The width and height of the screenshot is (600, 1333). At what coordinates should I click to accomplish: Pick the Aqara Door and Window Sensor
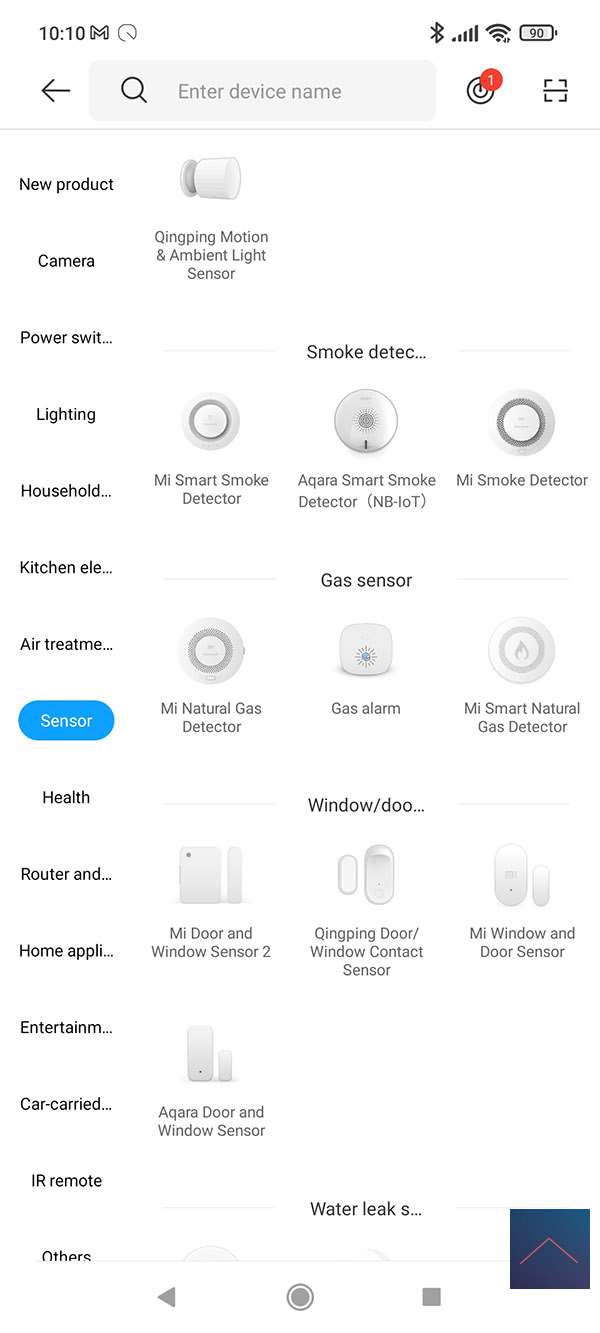pyautogui.click(x=211, y=1082)
